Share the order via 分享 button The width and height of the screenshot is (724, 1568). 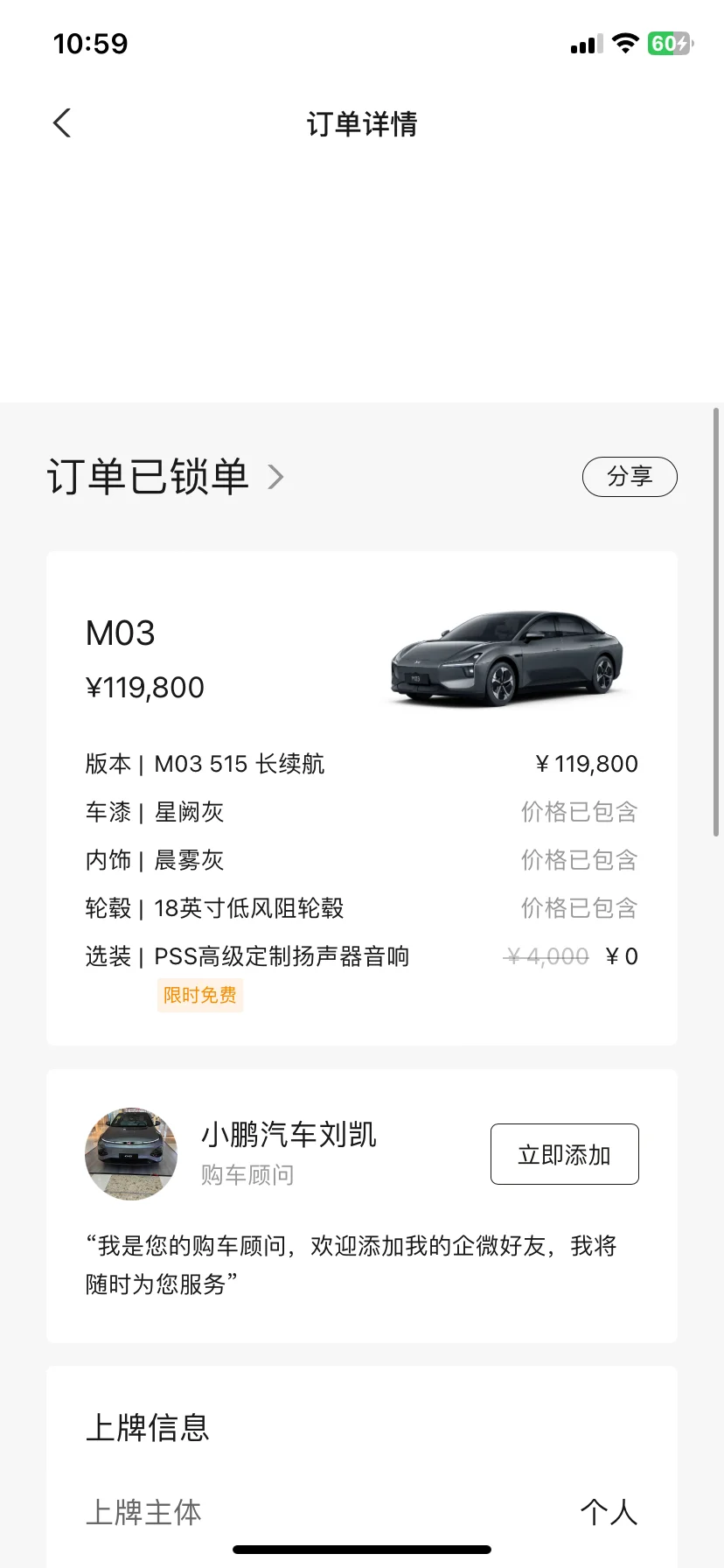630,477
